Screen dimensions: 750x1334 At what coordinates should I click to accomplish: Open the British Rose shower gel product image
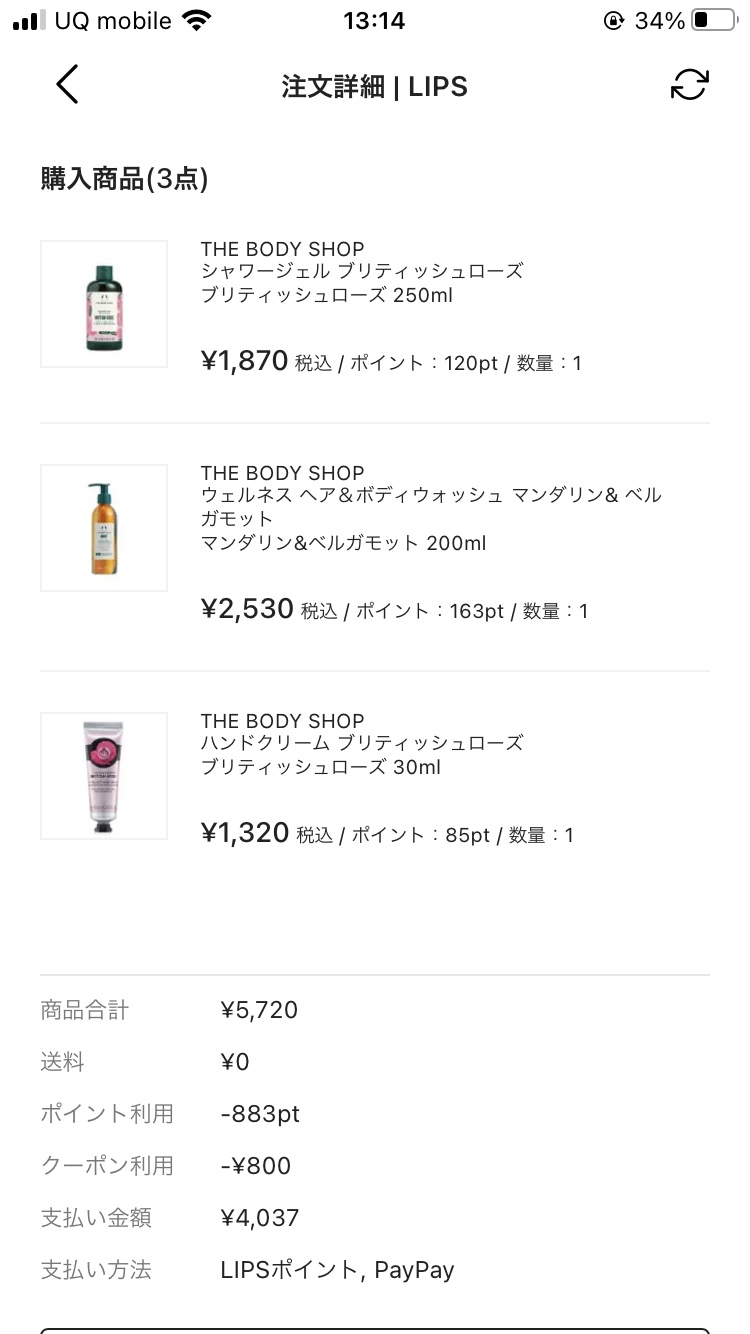(104, 304)
